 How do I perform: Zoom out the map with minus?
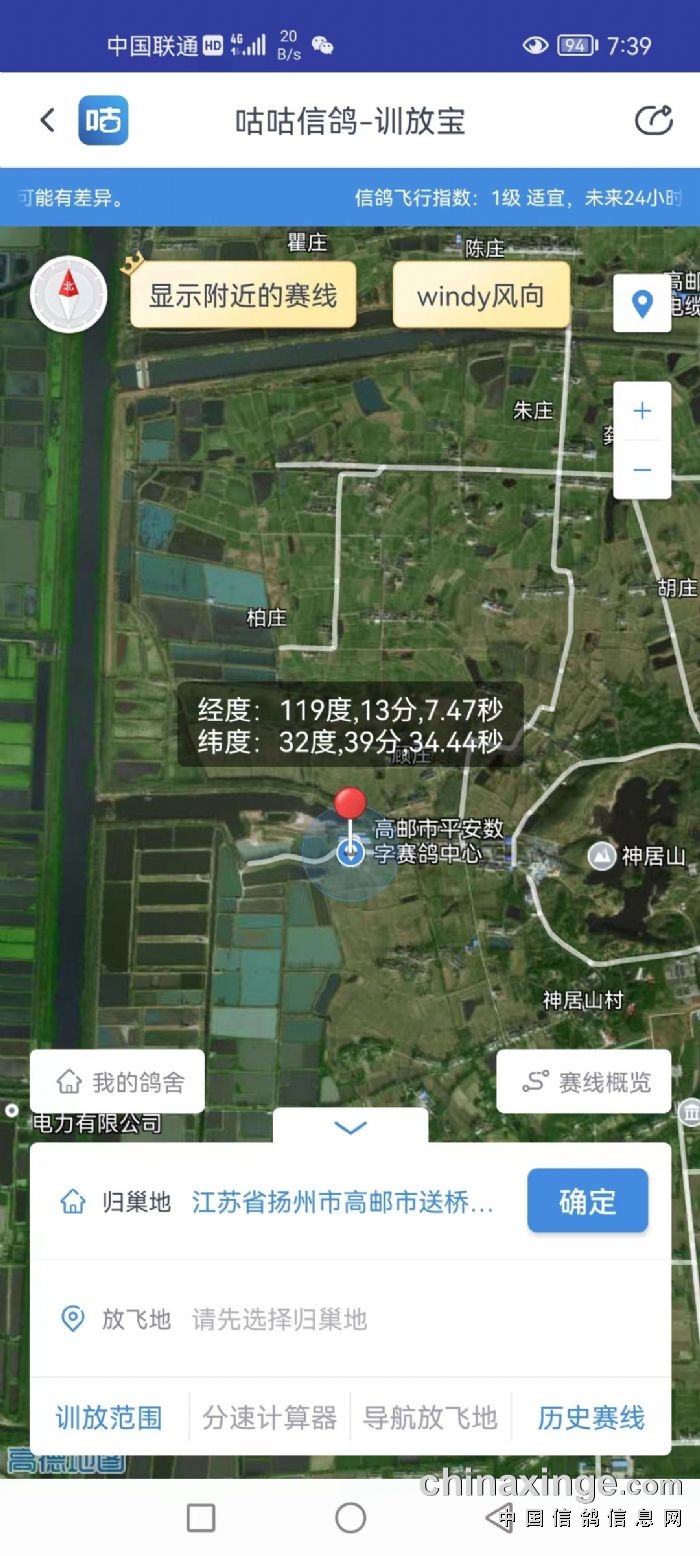click(x=642, y=470)
